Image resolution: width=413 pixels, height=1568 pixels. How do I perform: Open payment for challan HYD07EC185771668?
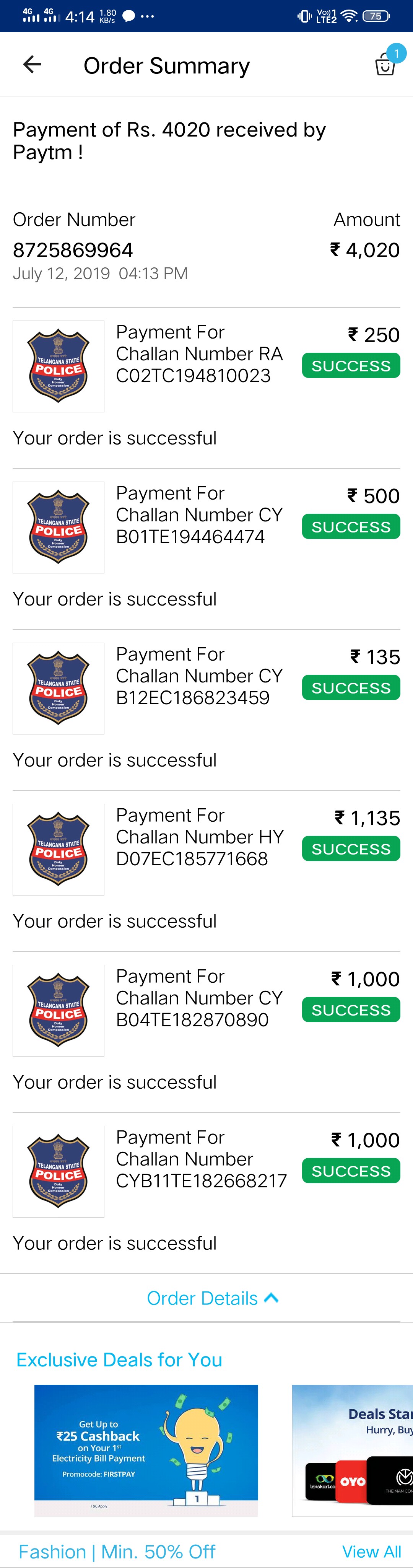200,837
